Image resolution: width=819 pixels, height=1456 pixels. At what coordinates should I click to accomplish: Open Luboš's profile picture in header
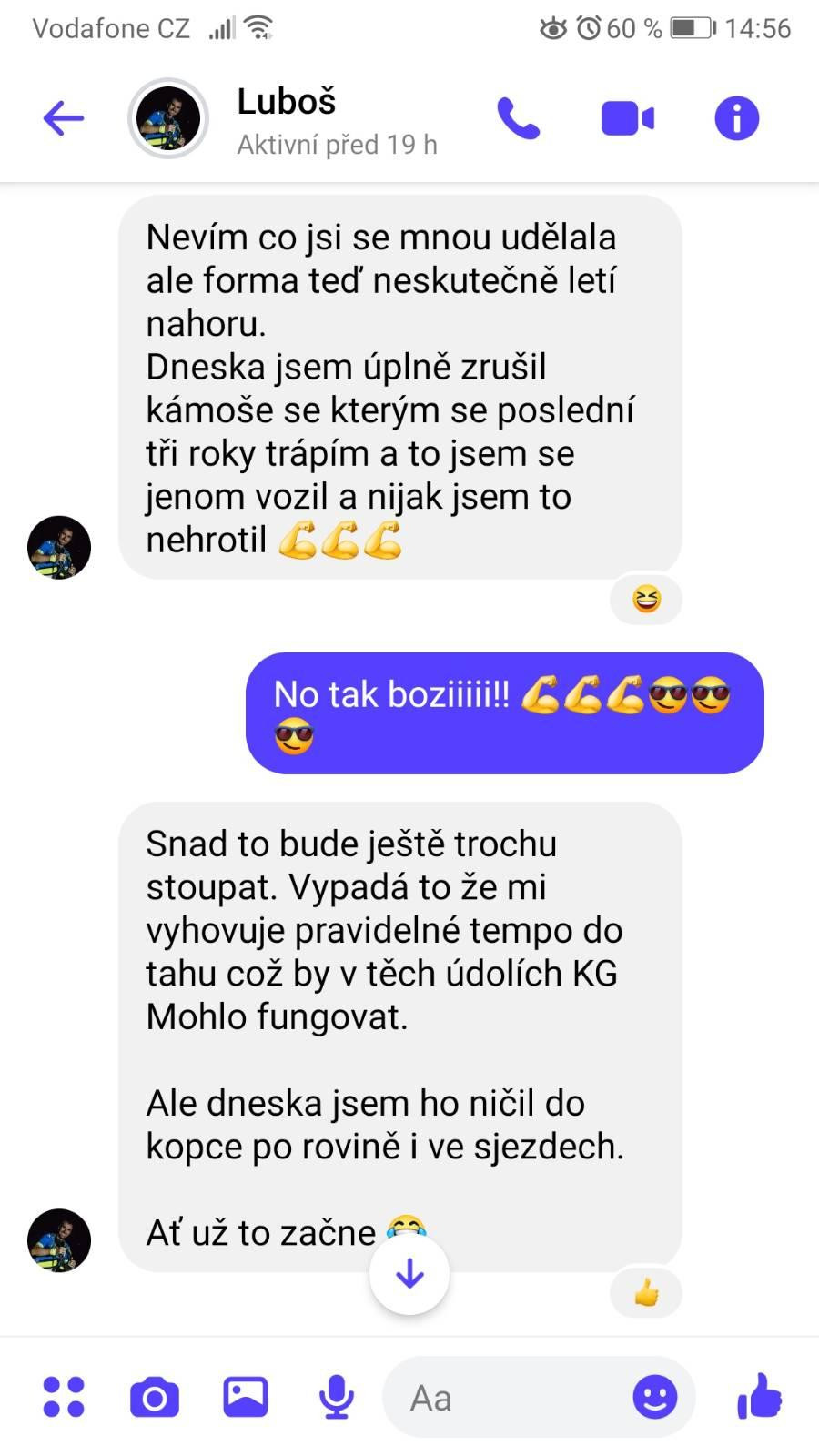coord(168,118)
